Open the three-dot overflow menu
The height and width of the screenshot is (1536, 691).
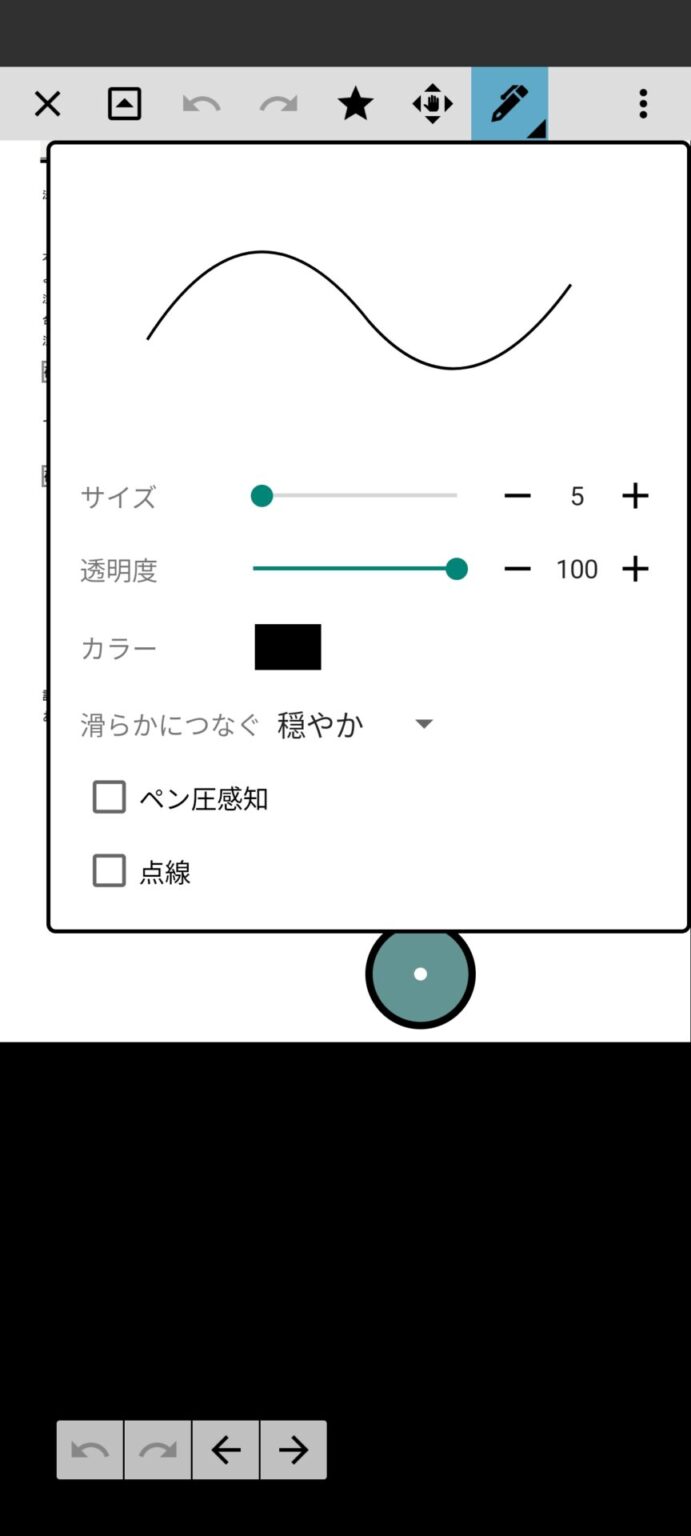pos(643,104)
